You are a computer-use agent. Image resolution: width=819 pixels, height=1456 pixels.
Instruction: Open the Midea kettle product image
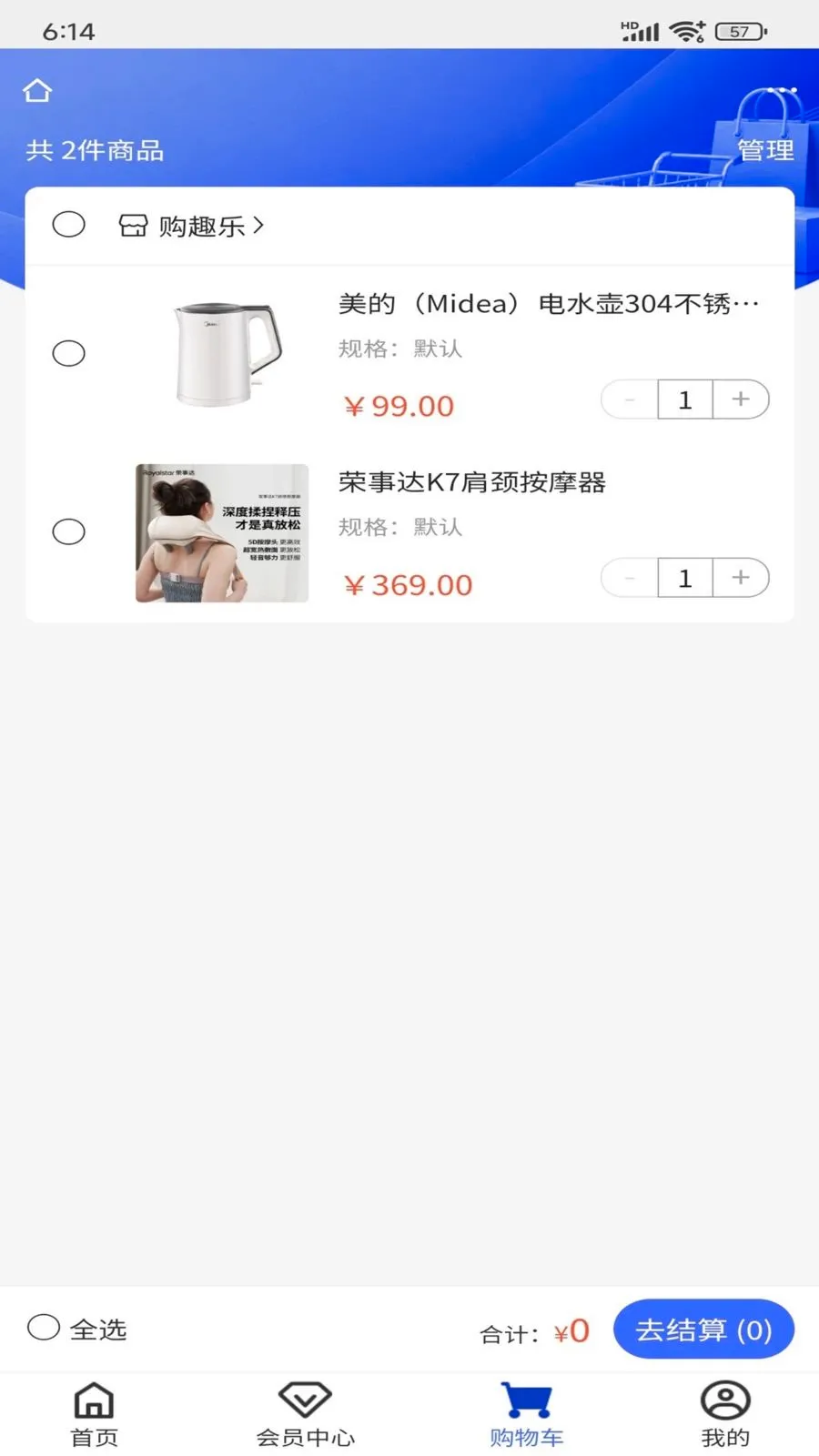click(x=222, y=355)
